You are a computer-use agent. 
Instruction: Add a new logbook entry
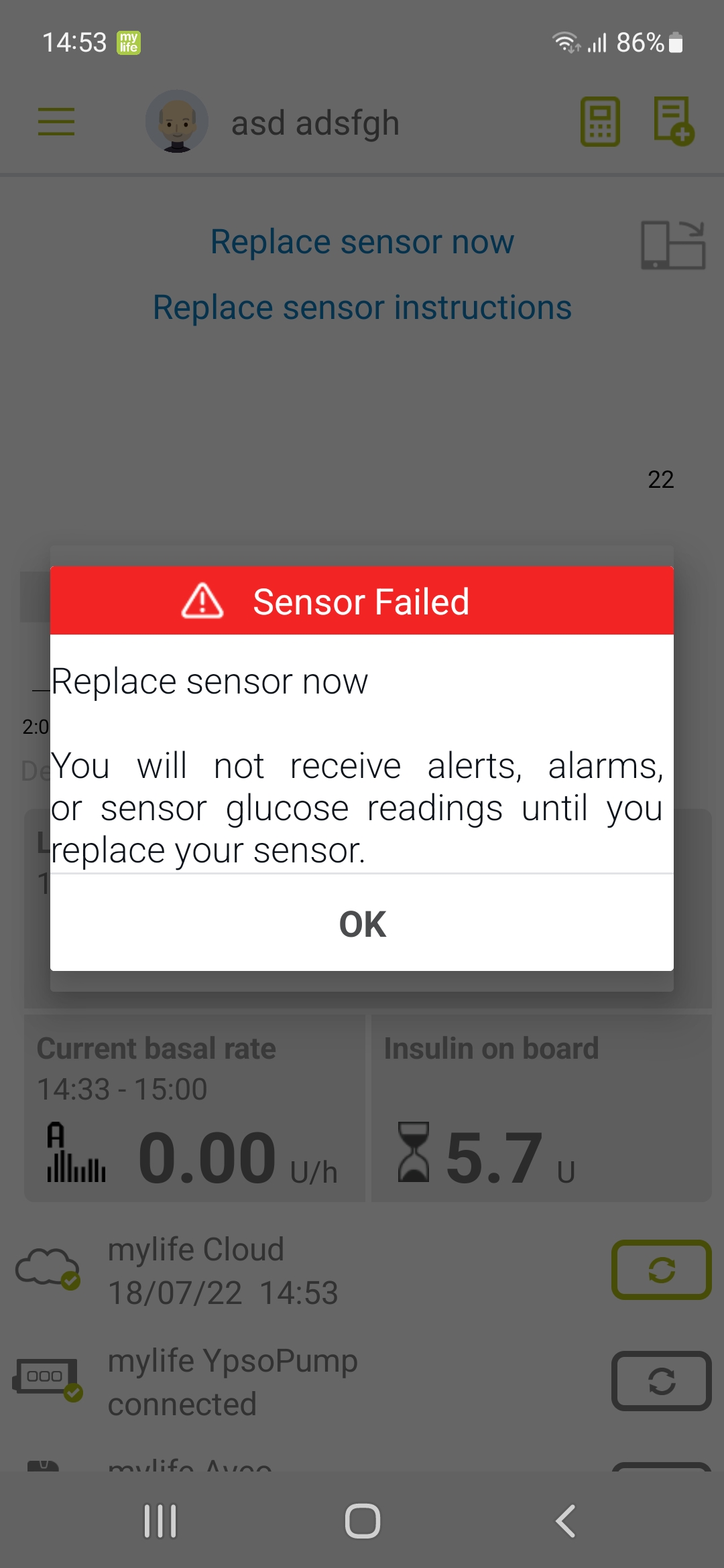point(673,121)
